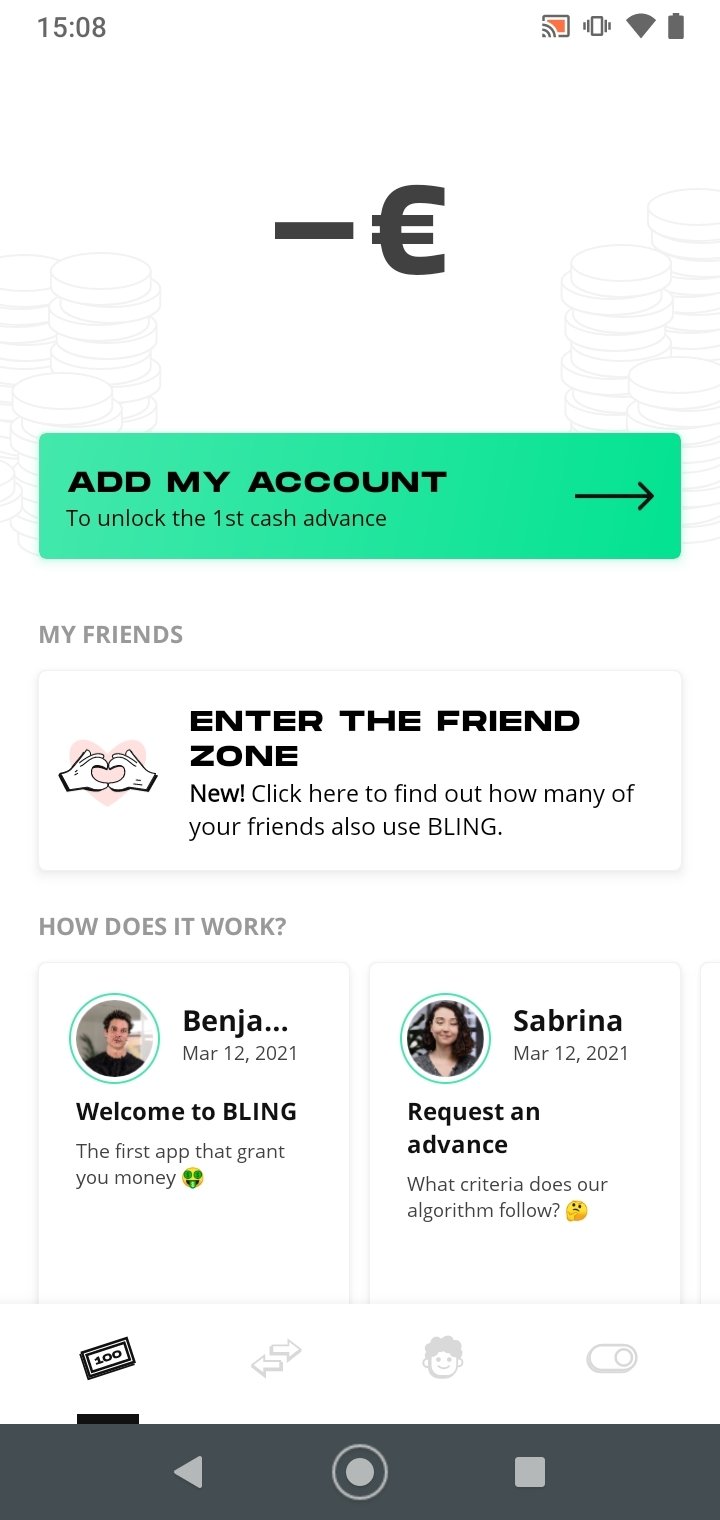
Task: Open the settings switch tab
Action: (611, 1358)
